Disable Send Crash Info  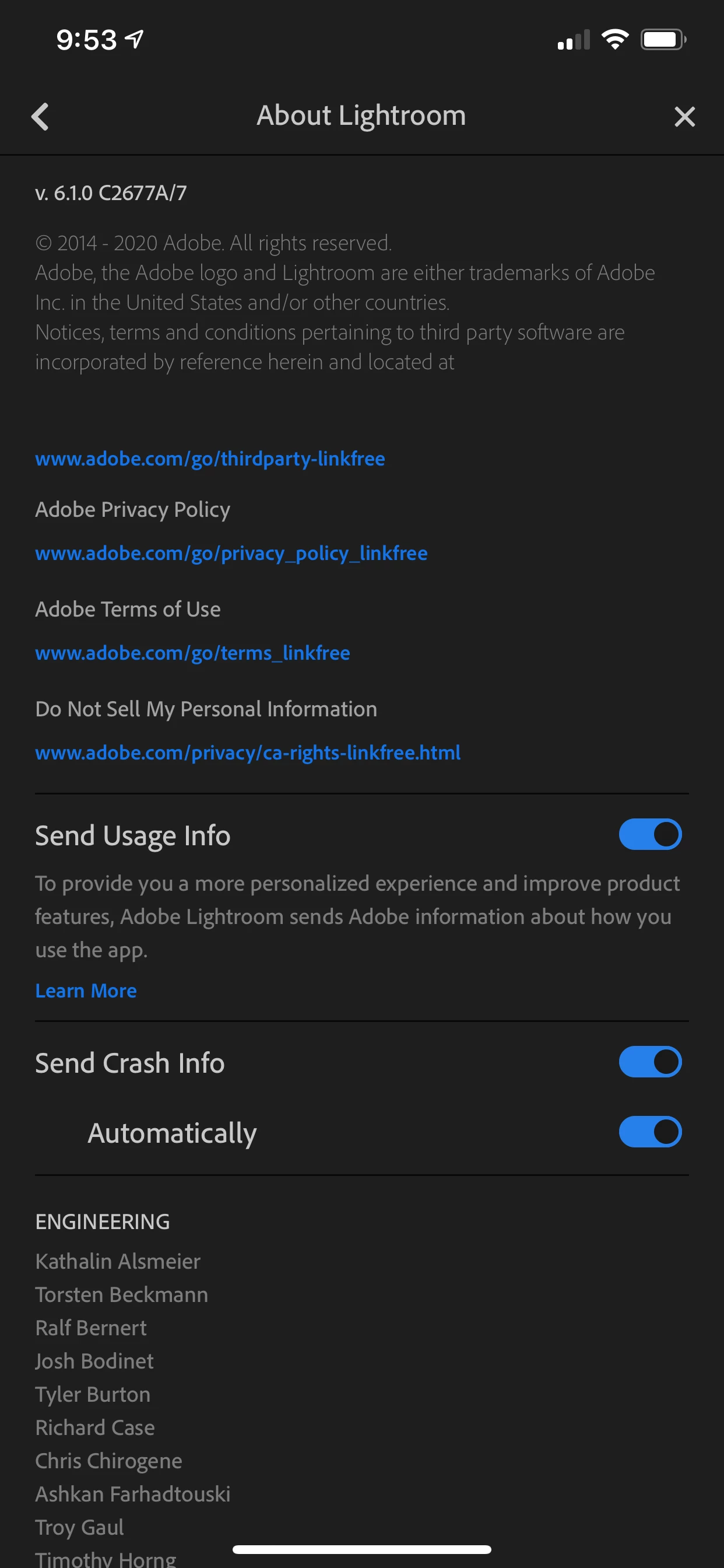coord(650,1062)
